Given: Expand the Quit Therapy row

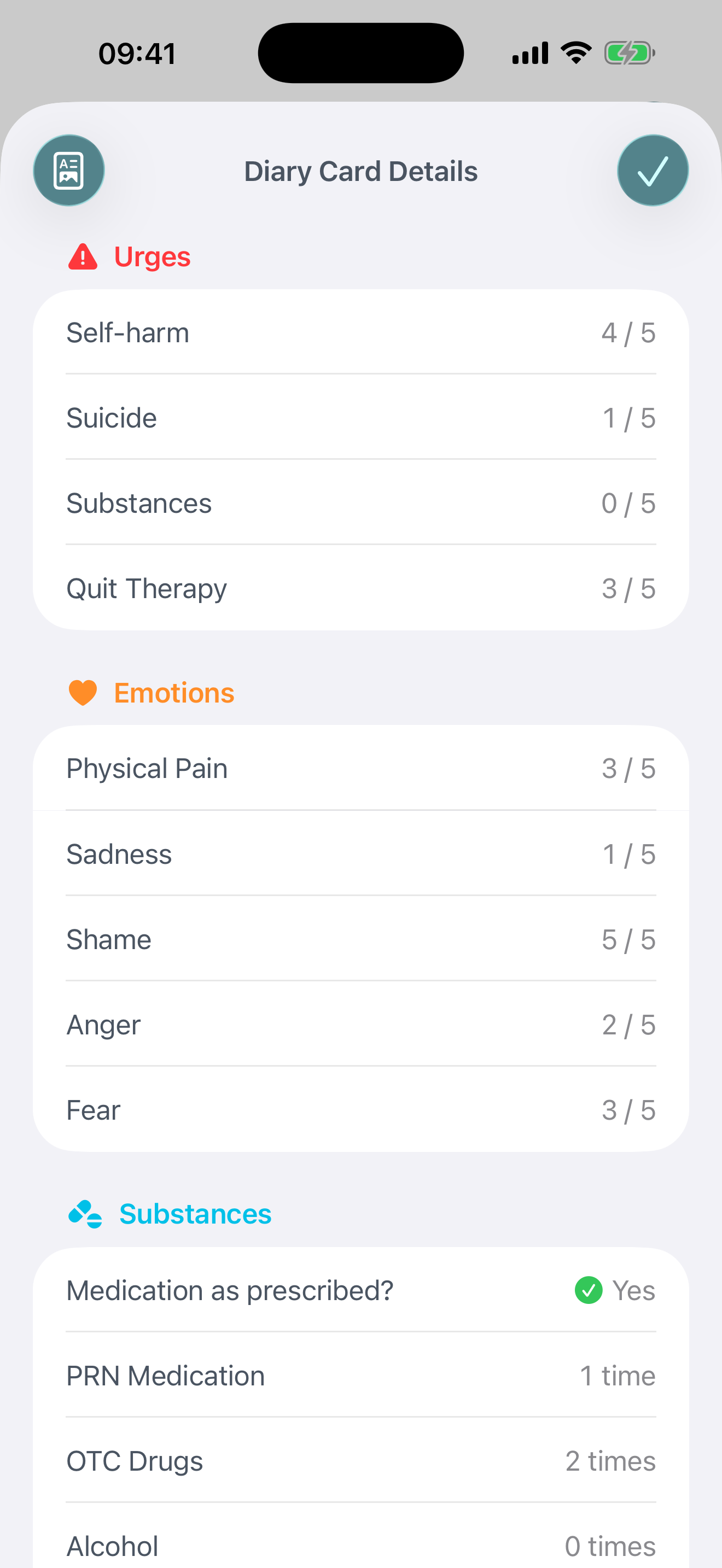Looking at the screenshot, I should point(361,588).
